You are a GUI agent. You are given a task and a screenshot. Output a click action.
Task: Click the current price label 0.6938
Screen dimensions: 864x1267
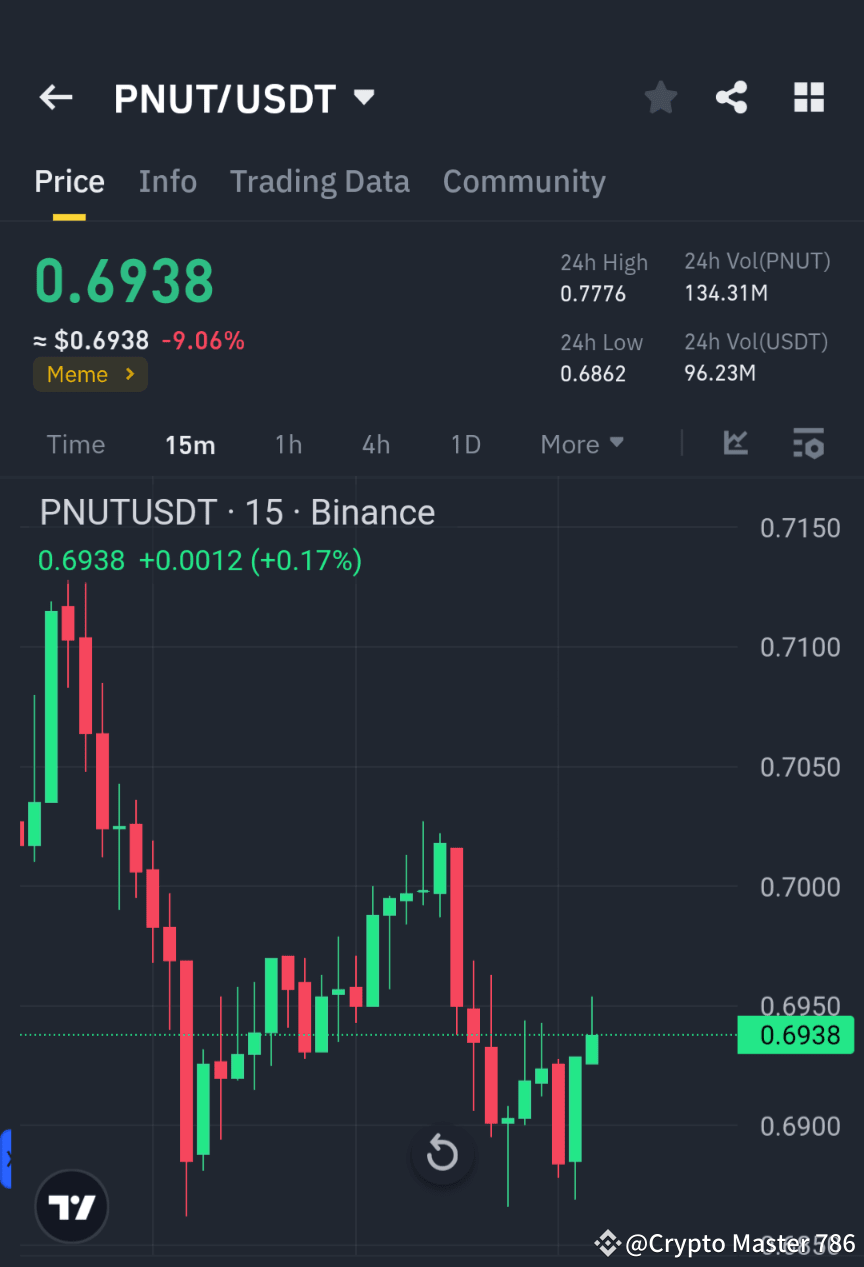coord(795,1035)
